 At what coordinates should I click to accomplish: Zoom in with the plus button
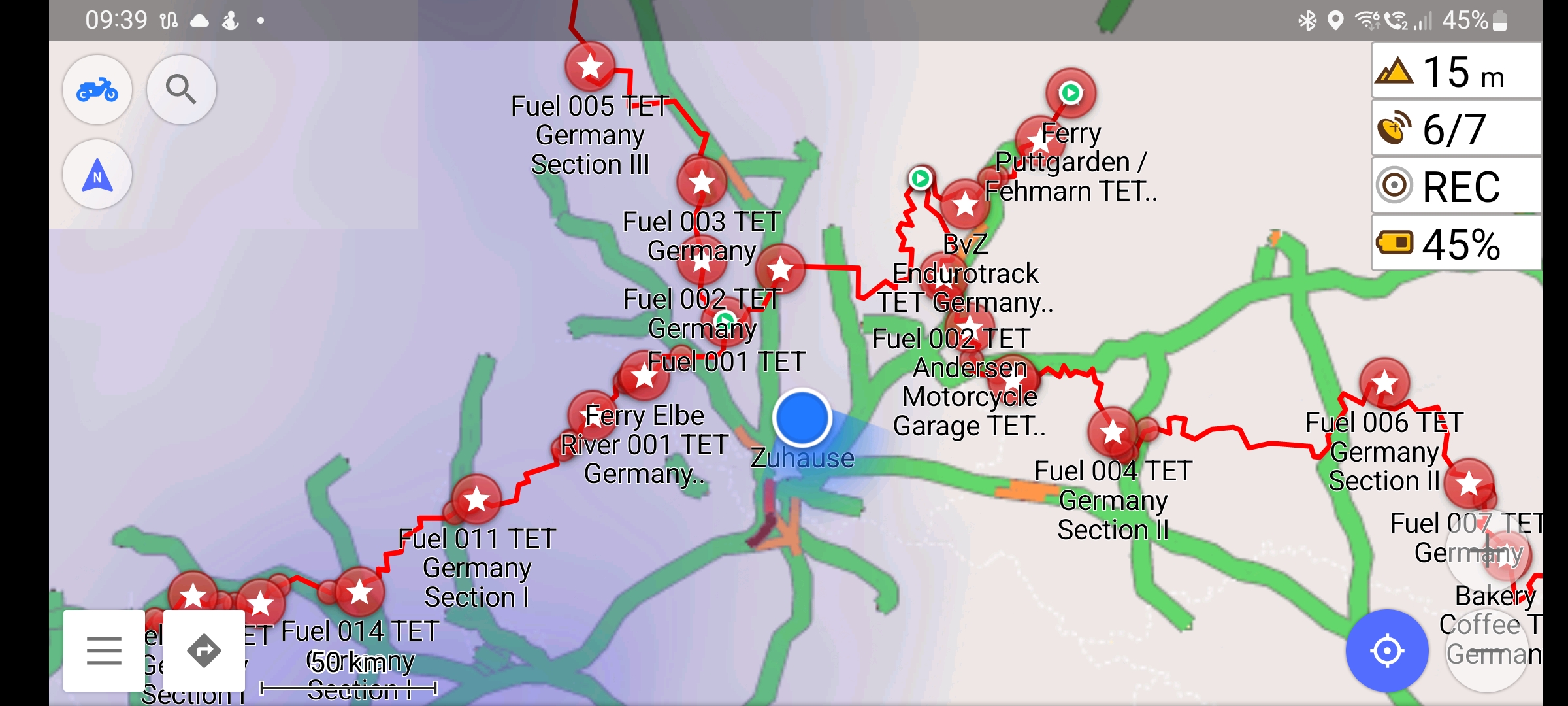tap(1487, 550)
